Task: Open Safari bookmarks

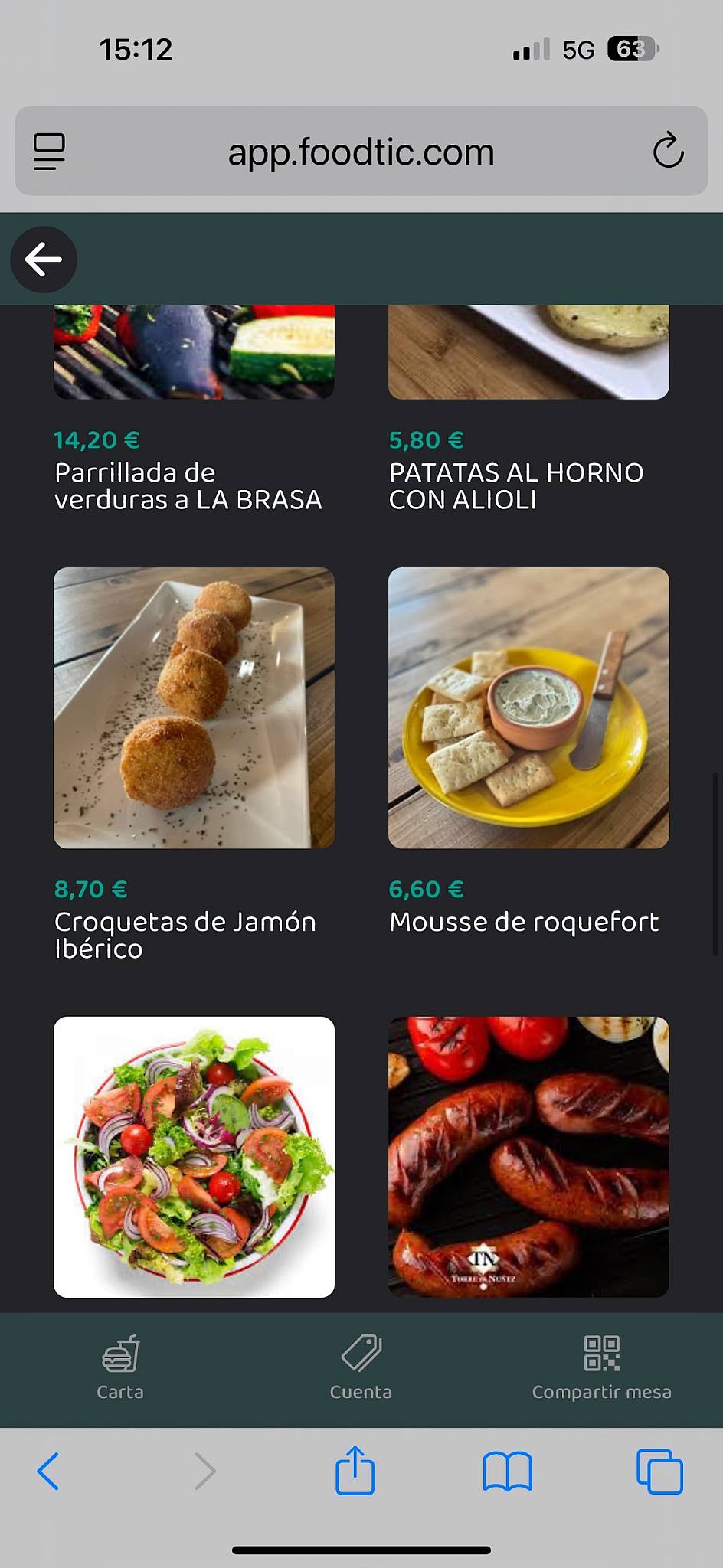Action: (x=507, y=1472)
